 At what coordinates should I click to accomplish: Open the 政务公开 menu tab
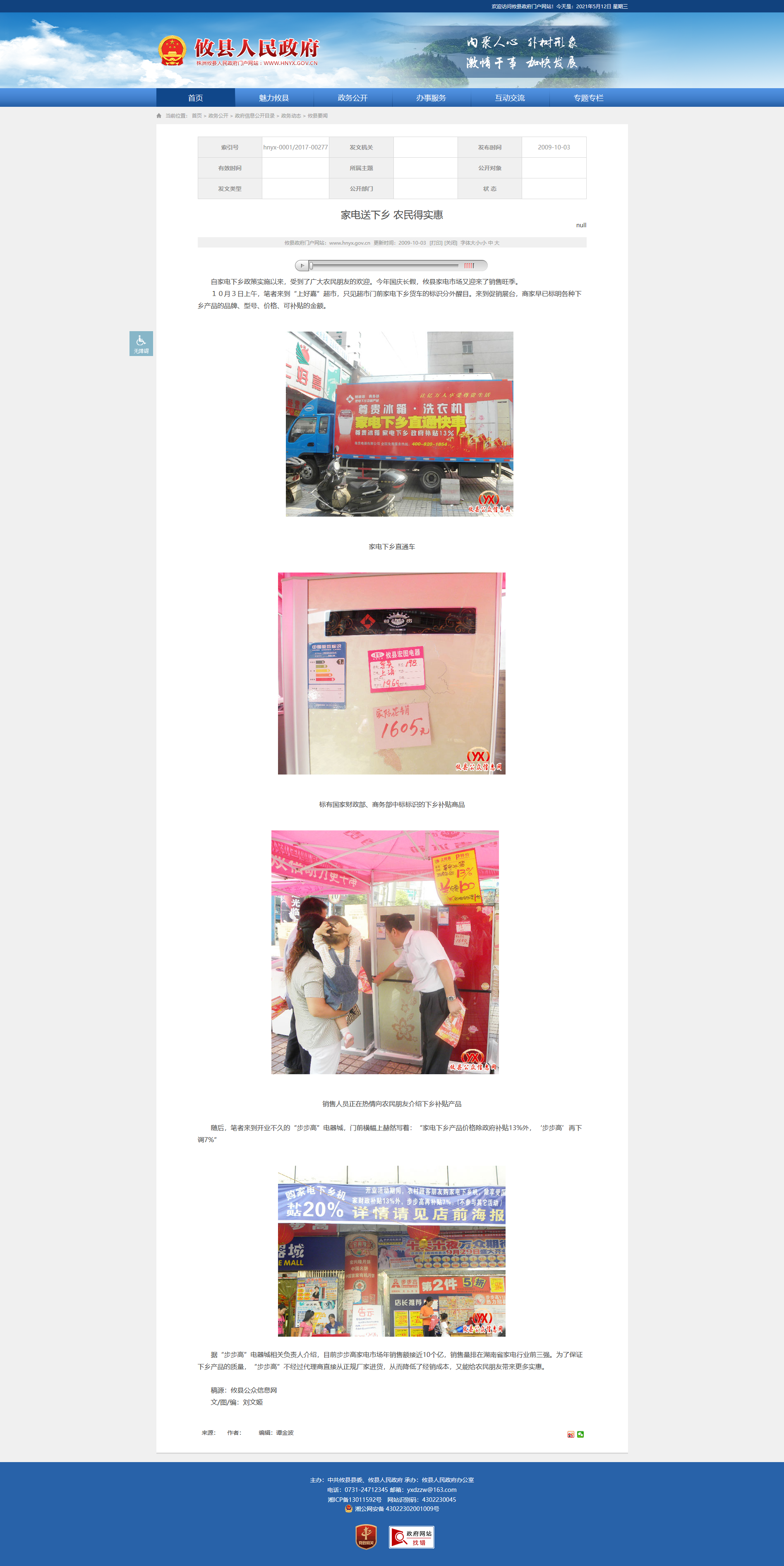point(352,98)
